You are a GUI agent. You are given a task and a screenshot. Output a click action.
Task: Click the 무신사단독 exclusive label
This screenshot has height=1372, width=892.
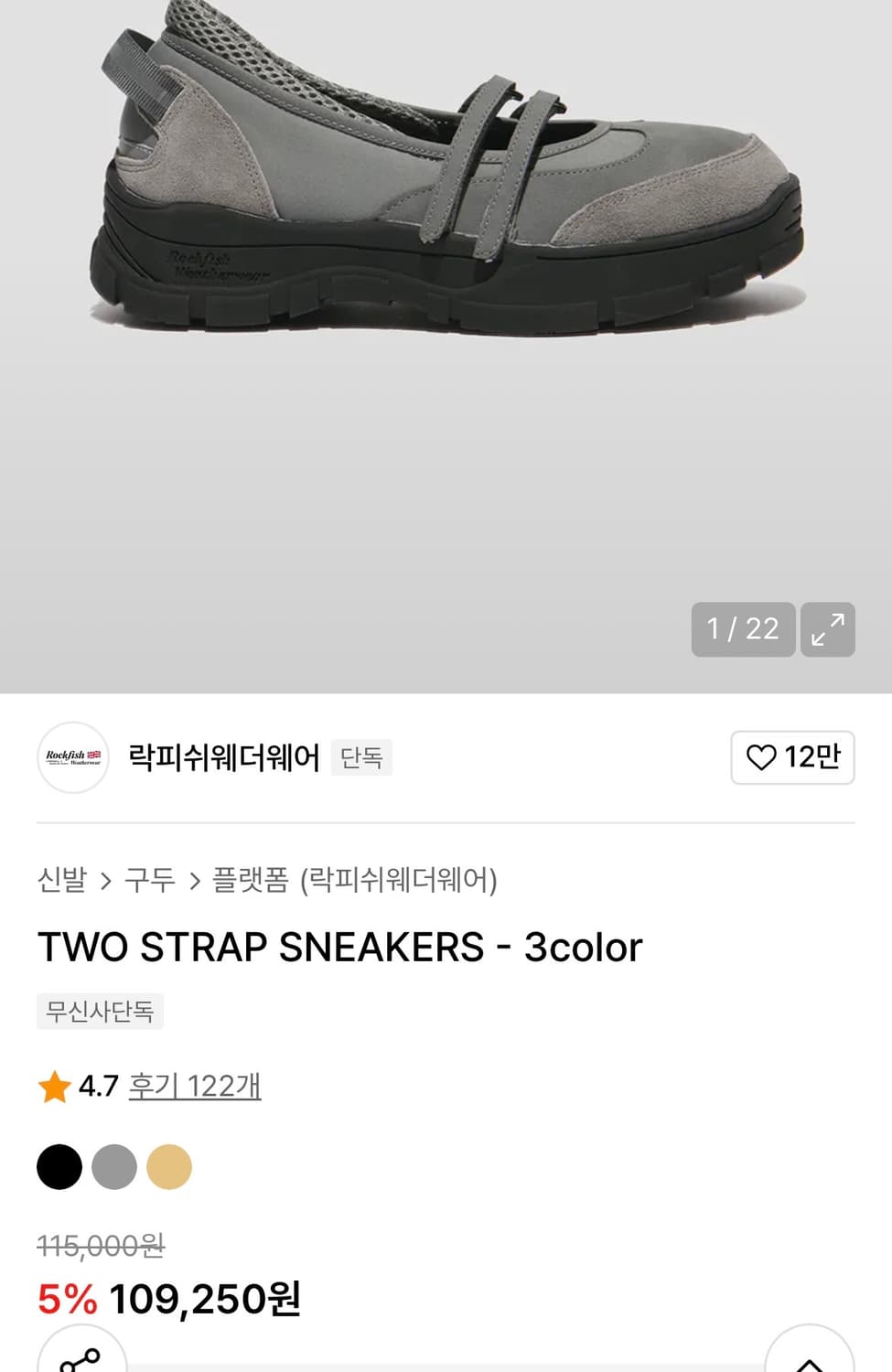point(99,1012)
